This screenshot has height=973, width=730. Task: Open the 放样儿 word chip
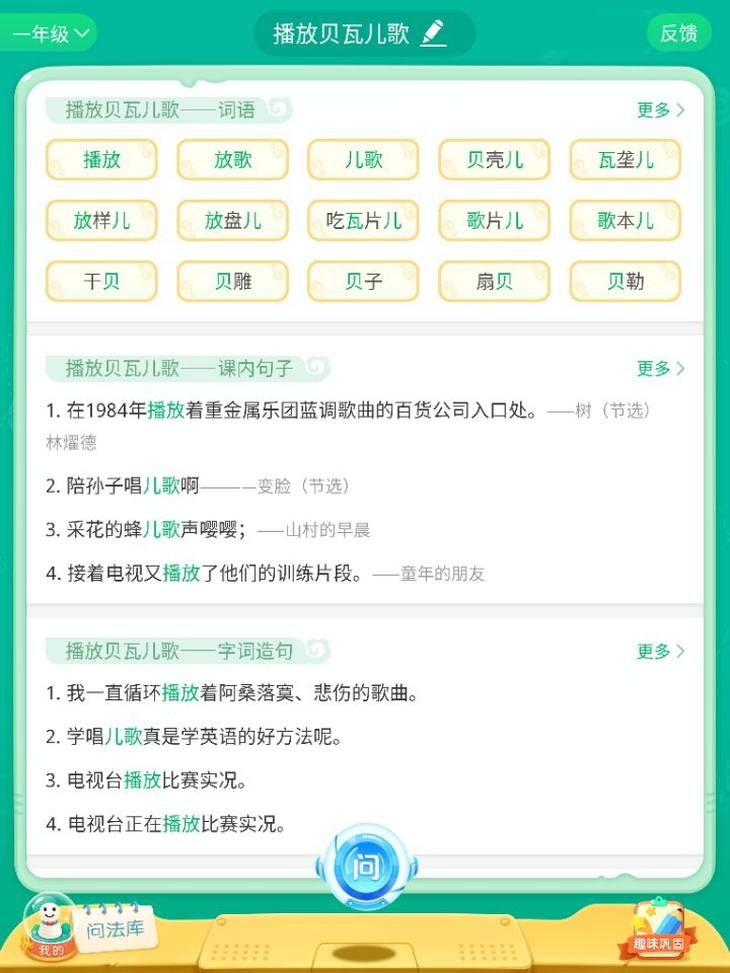102,221
